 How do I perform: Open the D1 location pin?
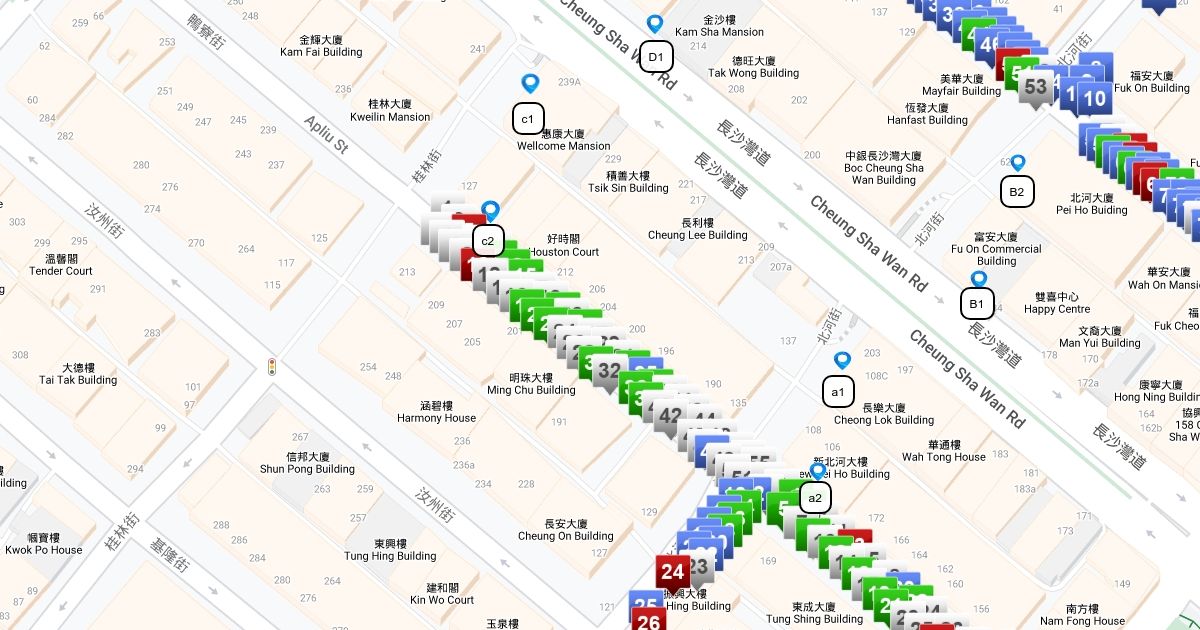(x=655, y=57)
